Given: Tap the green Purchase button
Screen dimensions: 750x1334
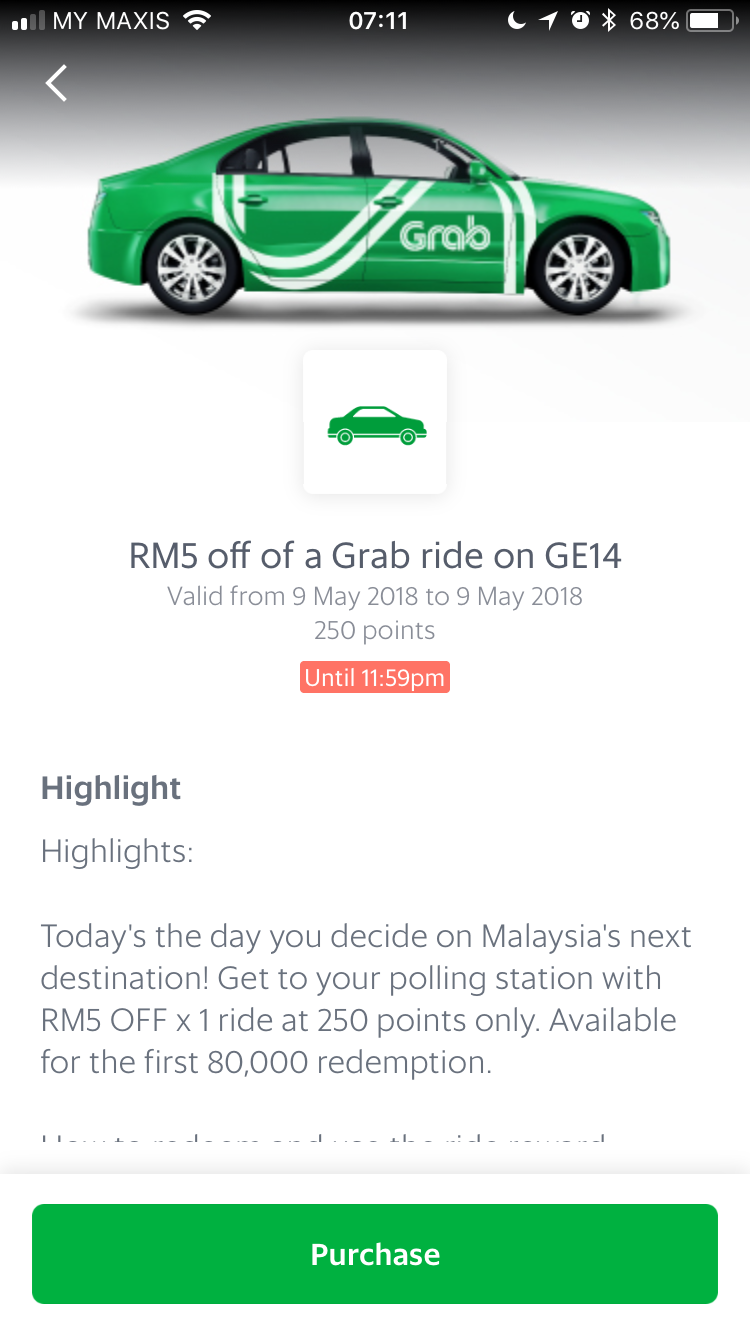Looking at the screenshot, I should click(x=375, y=1253).
